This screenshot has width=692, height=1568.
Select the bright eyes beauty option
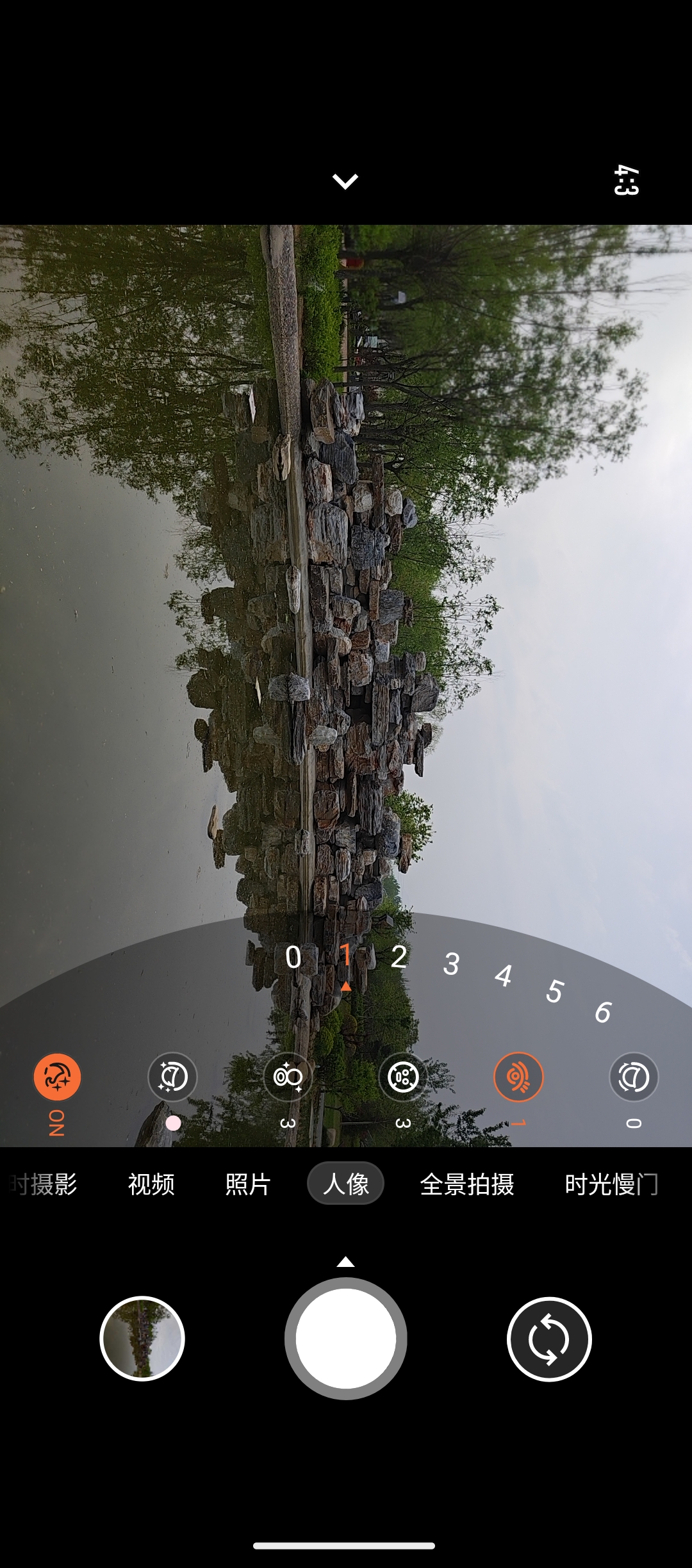[288, 1077]
